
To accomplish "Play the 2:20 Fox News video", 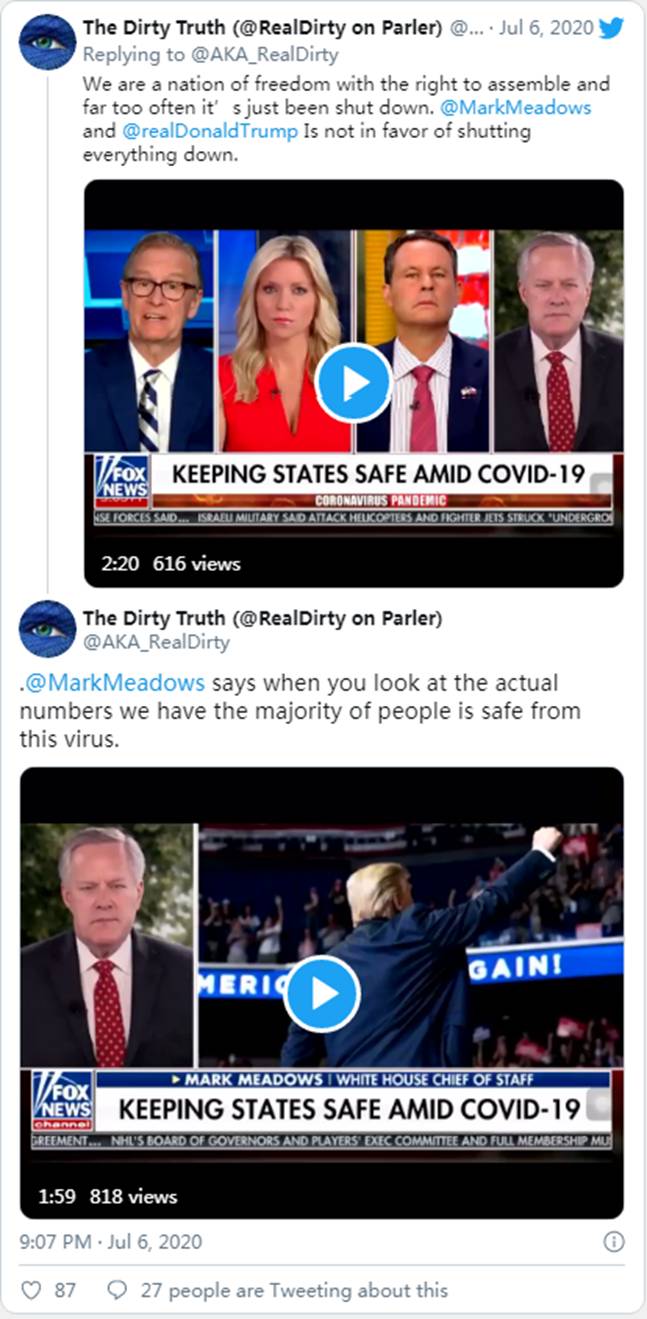I will pos(353,383).
